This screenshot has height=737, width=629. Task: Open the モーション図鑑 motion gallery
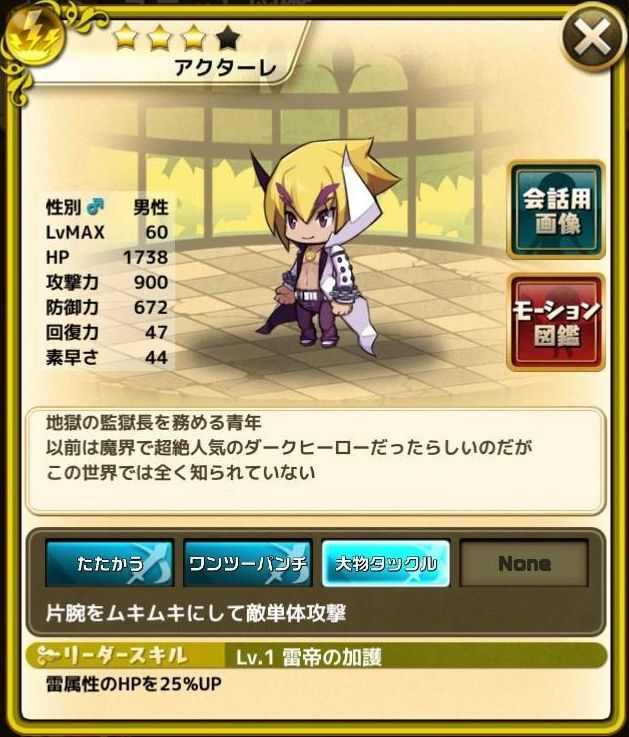pos(555,320)
